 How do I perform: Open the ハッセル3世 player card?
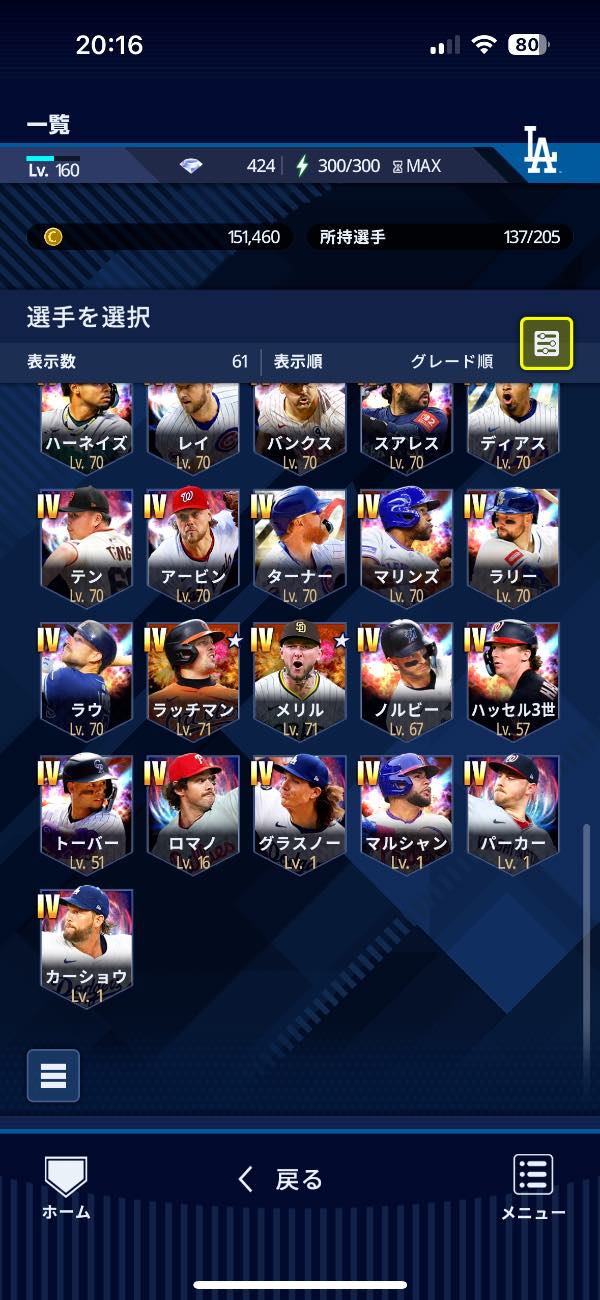[513, 679]
